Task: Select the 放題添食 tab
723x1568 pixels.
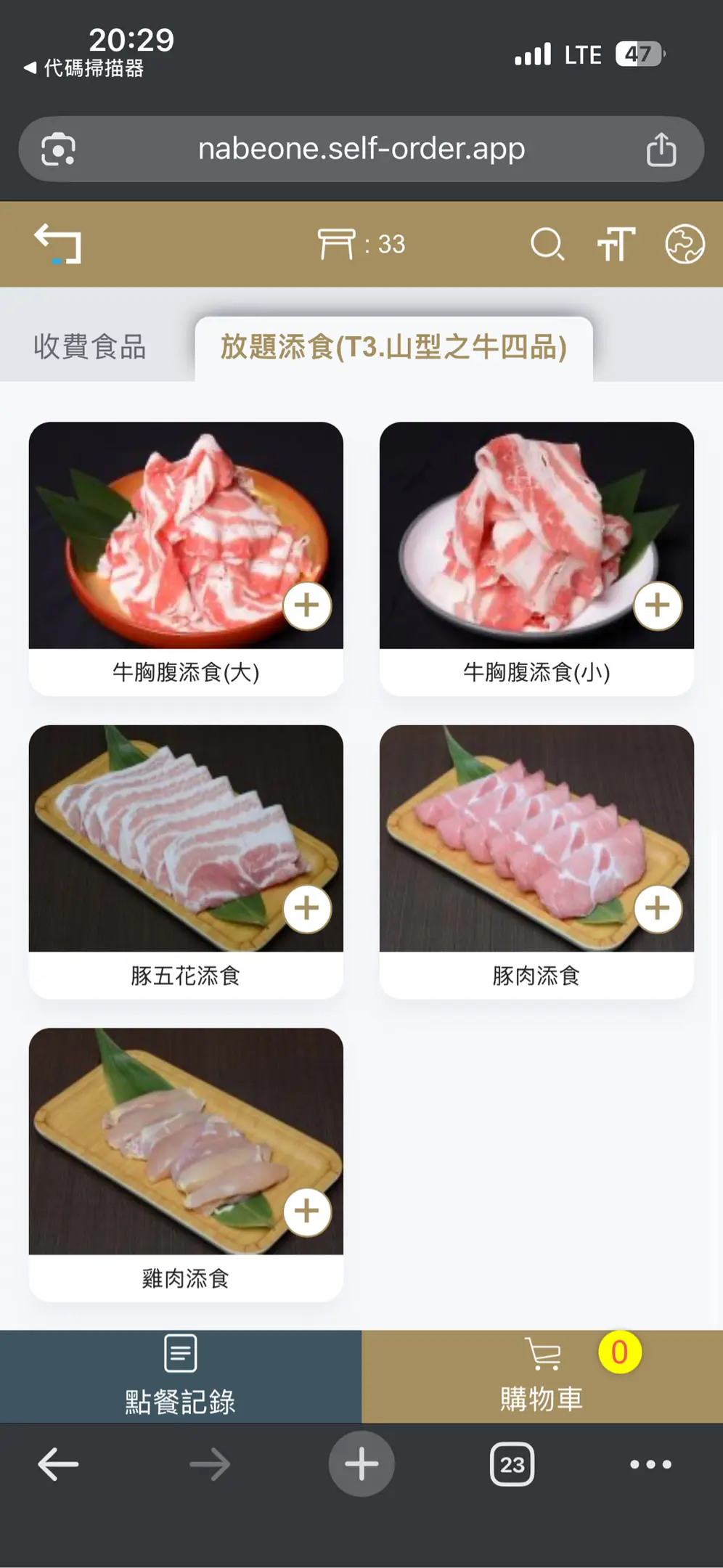Action: [x=393, y=347]
